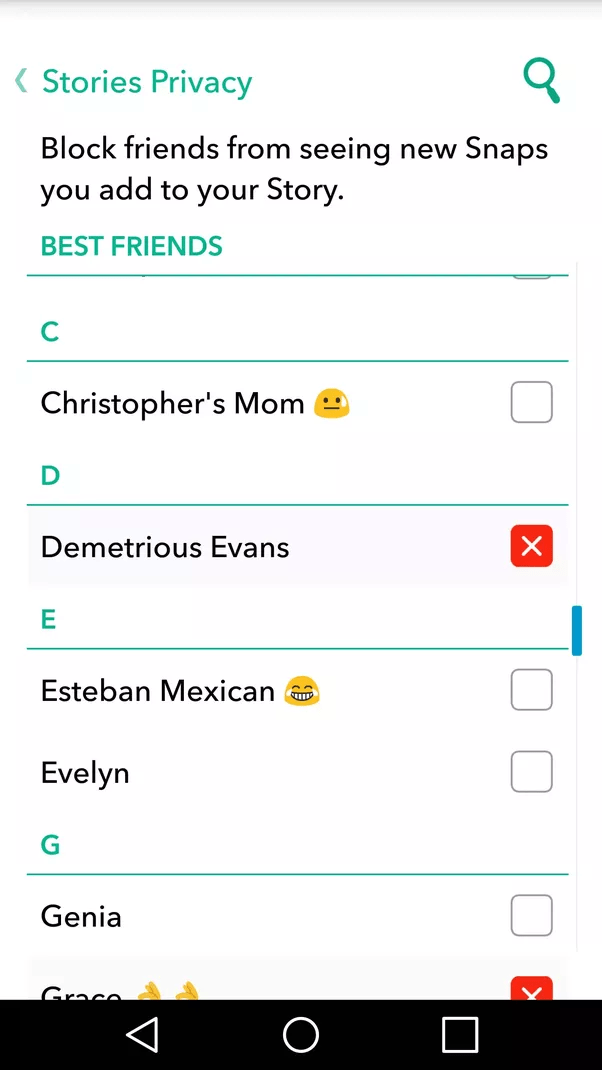Uncheck the red box beside Grace

[x=531, y=989]
